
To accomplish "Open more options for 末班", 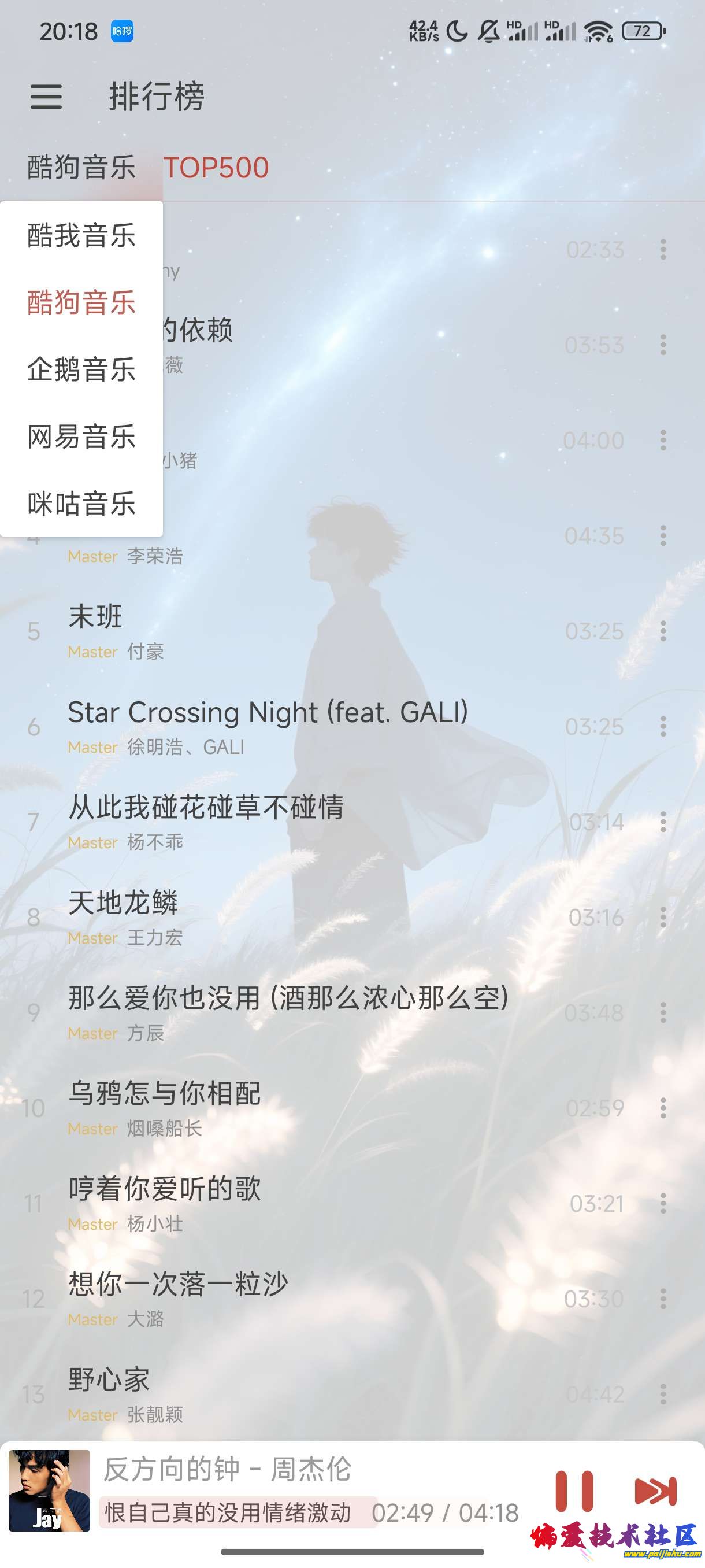I will [x=663, y=631].
